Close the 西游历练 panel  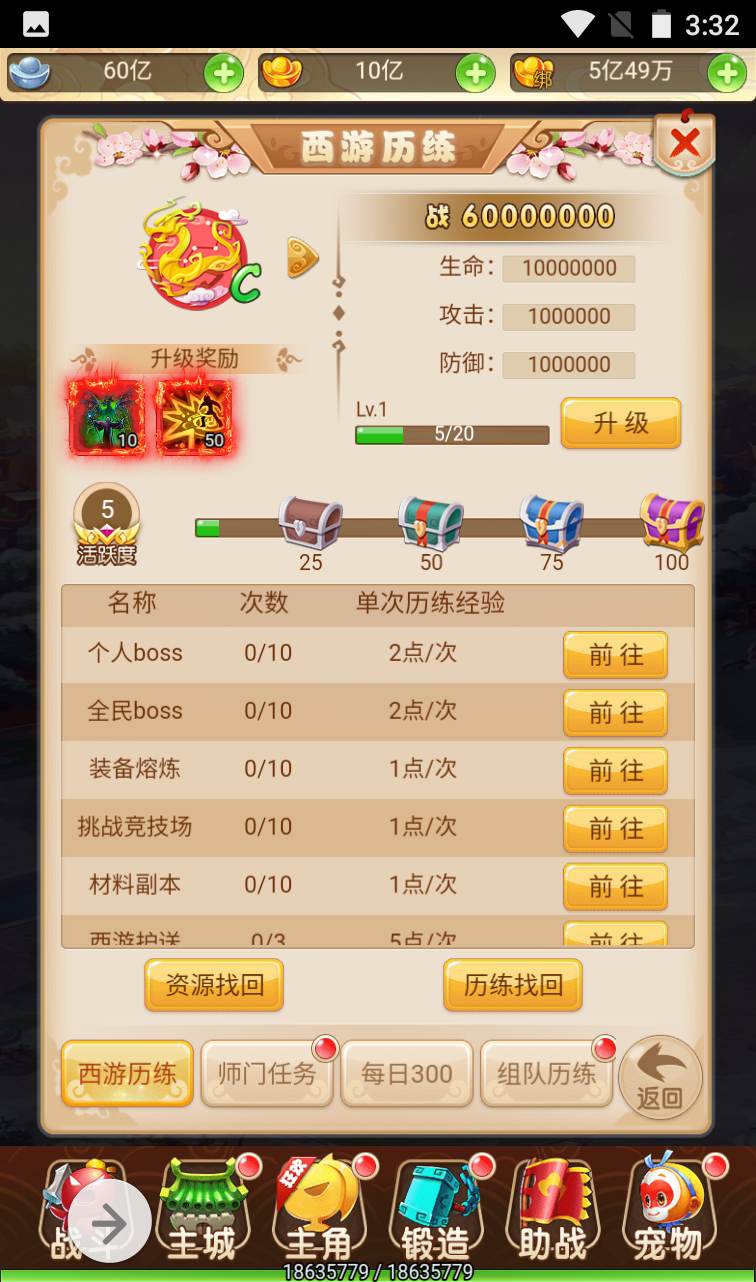(685, 145)
